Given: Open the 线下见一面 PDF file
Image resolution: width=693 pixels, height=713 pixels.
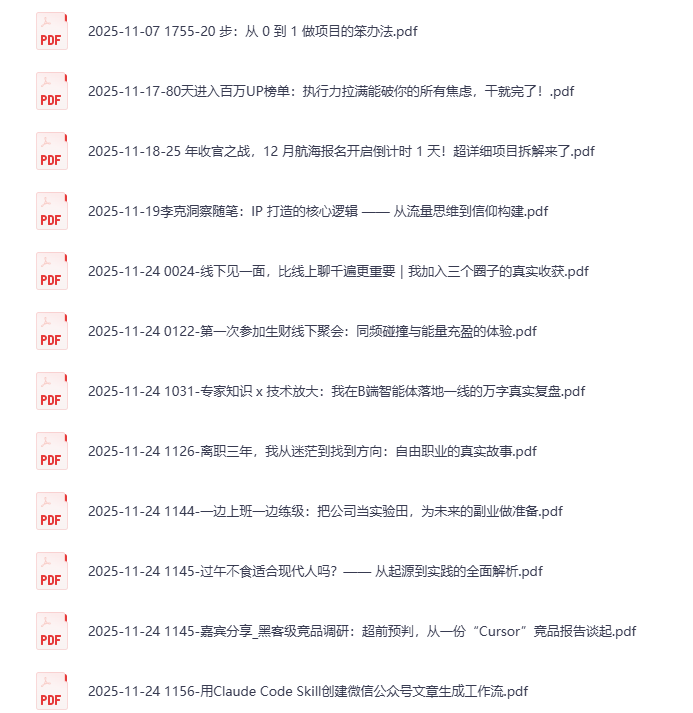Looking at the screenshot, I should pyautogui.click(x=338, y=271).
